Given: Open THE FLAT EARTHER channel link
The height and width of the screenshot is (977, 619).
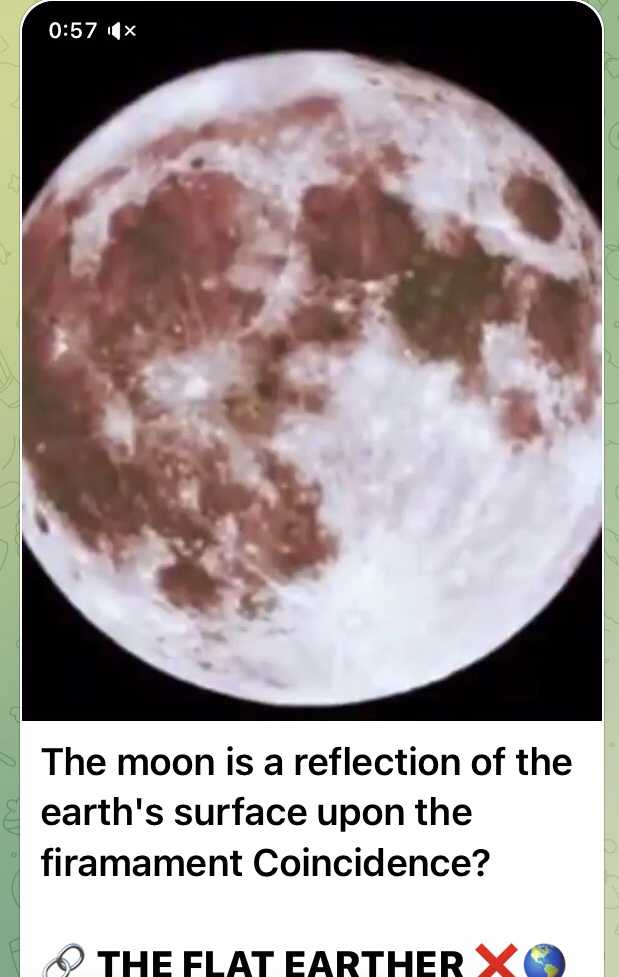Looking at the screenshot, I should click(280, 962).
